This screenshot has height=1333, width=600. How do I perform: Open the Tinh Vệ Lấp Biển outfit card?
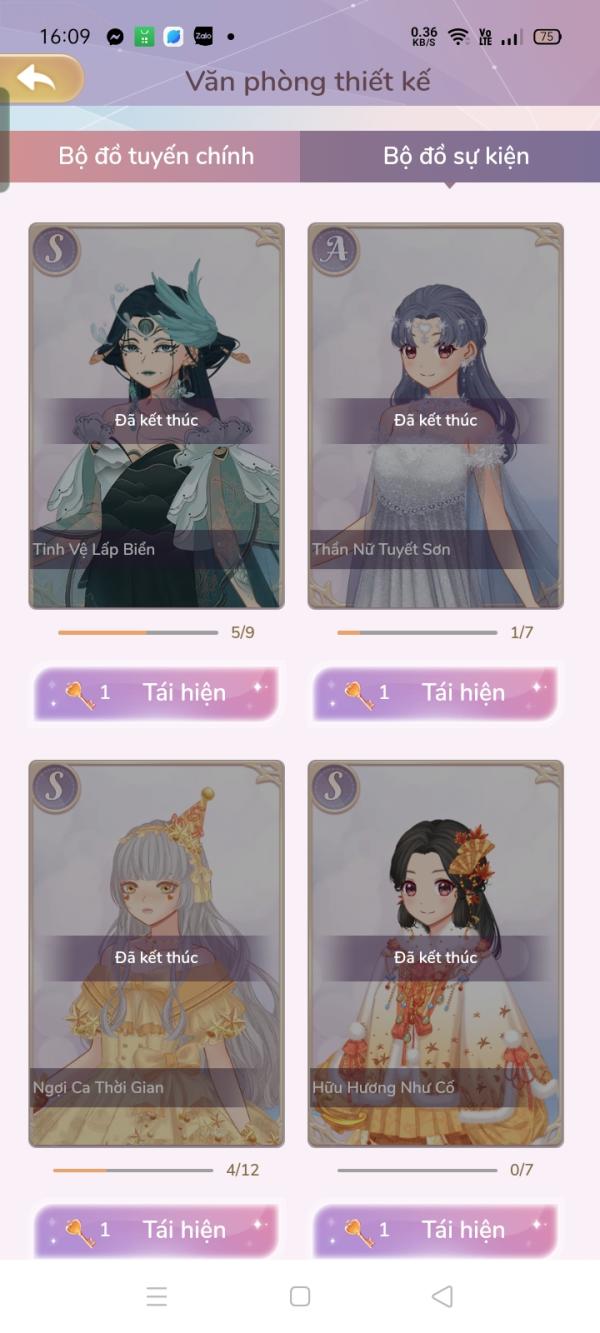click(157, 416)
